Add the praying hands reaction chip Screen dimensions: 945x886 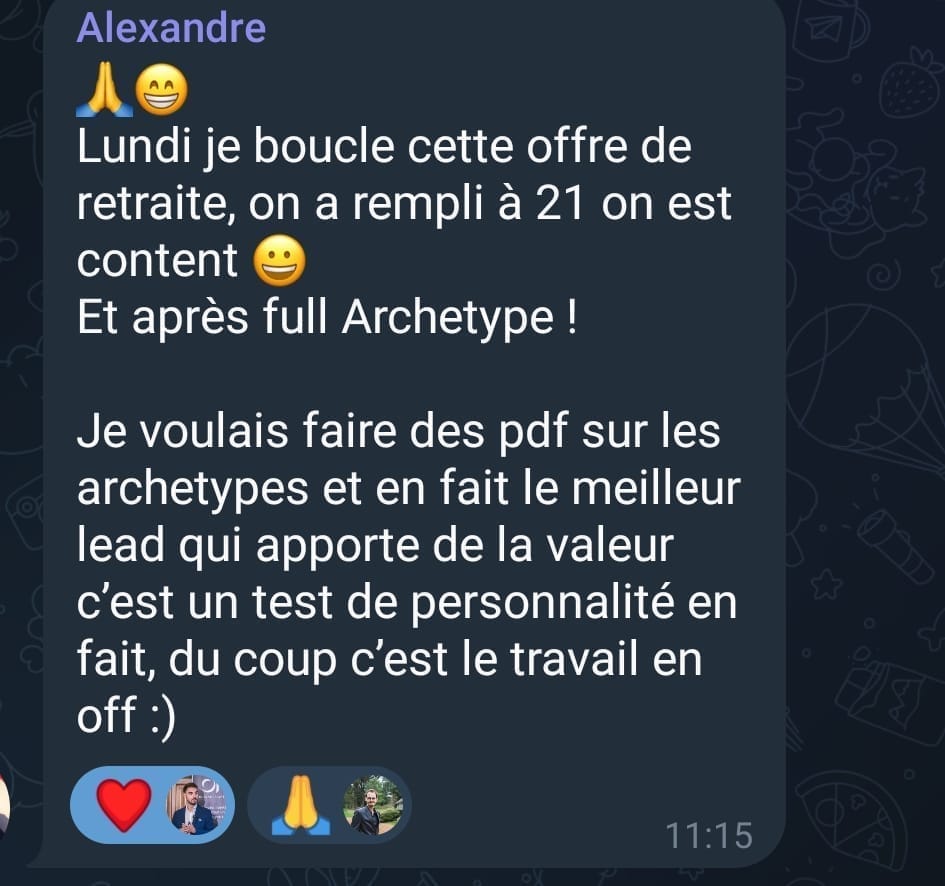[x=300, y=805]
